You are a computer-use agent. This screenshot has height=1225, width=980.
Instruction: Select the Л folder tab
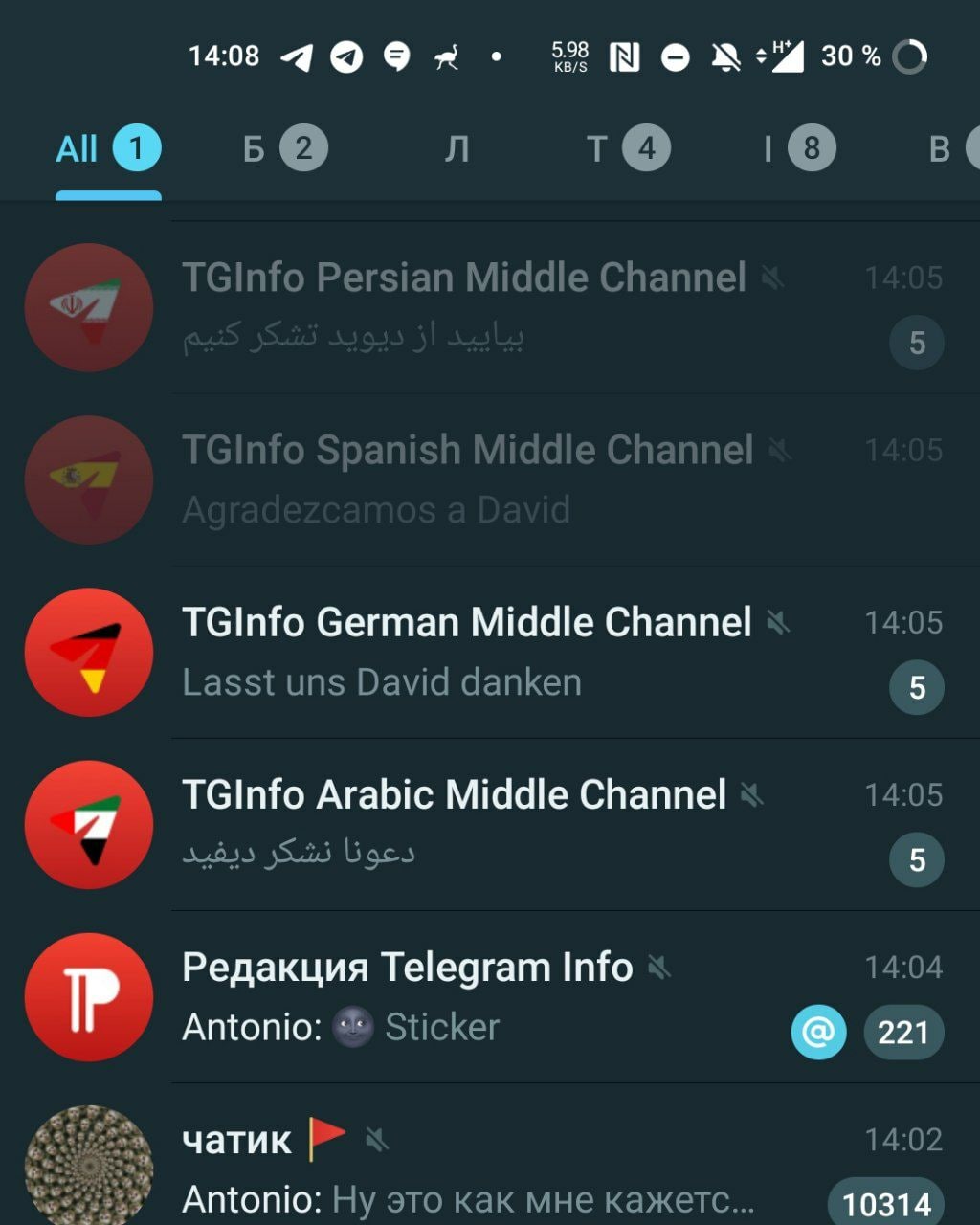coord(457,149)
